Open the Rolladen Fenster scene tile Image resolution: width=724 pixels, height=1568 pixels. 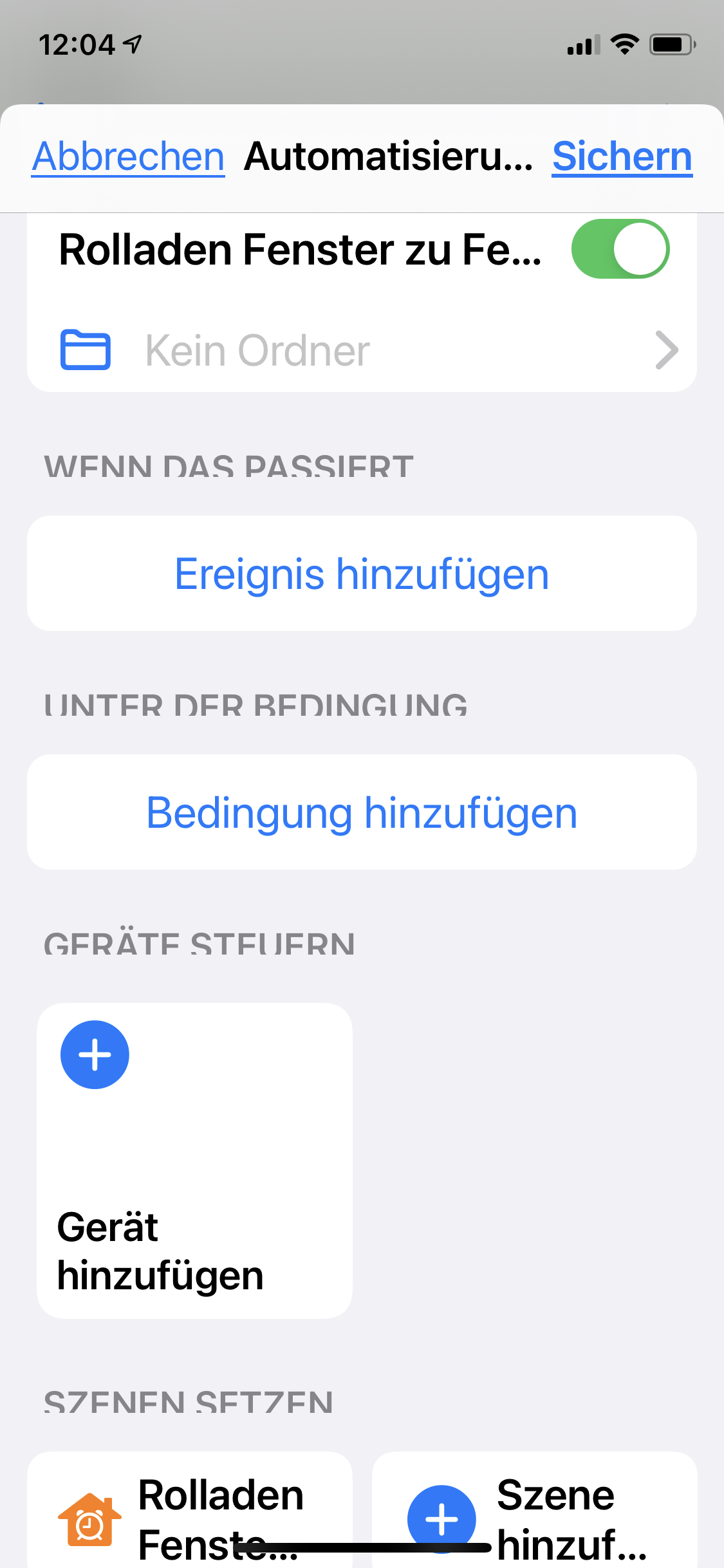coord(190,1513)
